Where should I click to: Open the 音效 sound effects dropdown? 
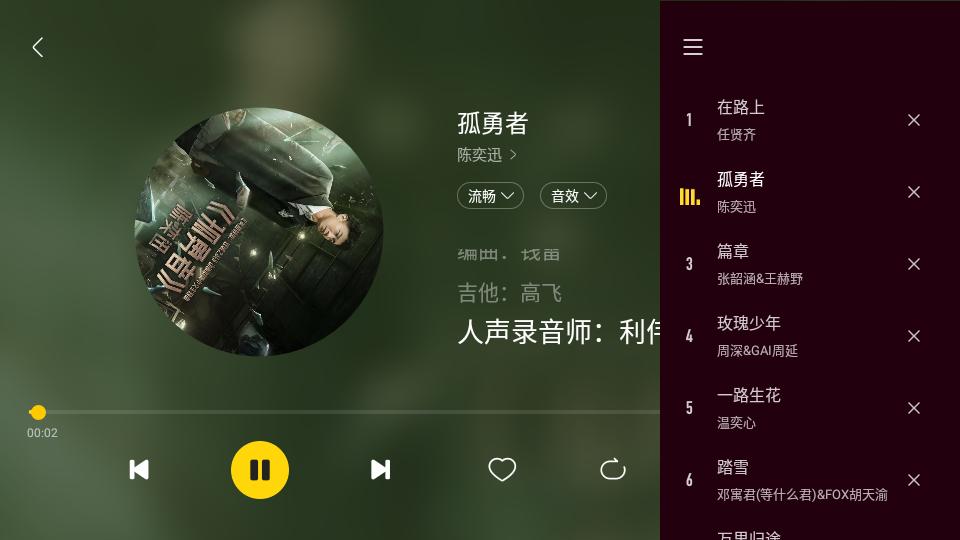[x=573, y=196]
